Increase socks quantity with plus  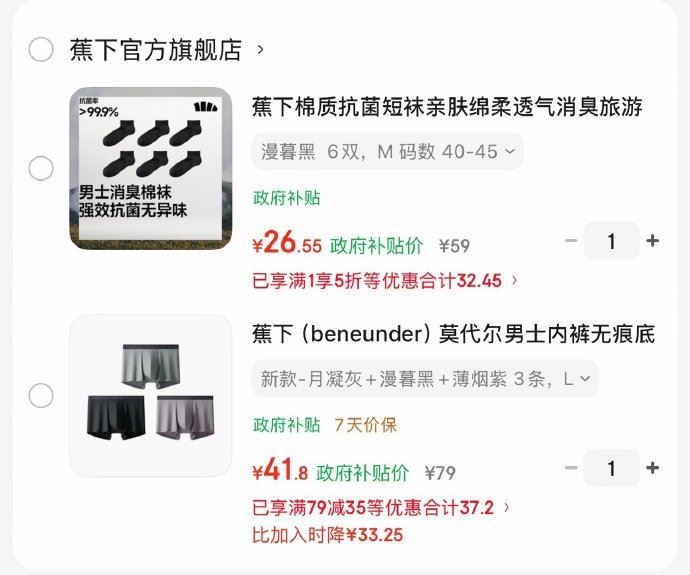653,241
